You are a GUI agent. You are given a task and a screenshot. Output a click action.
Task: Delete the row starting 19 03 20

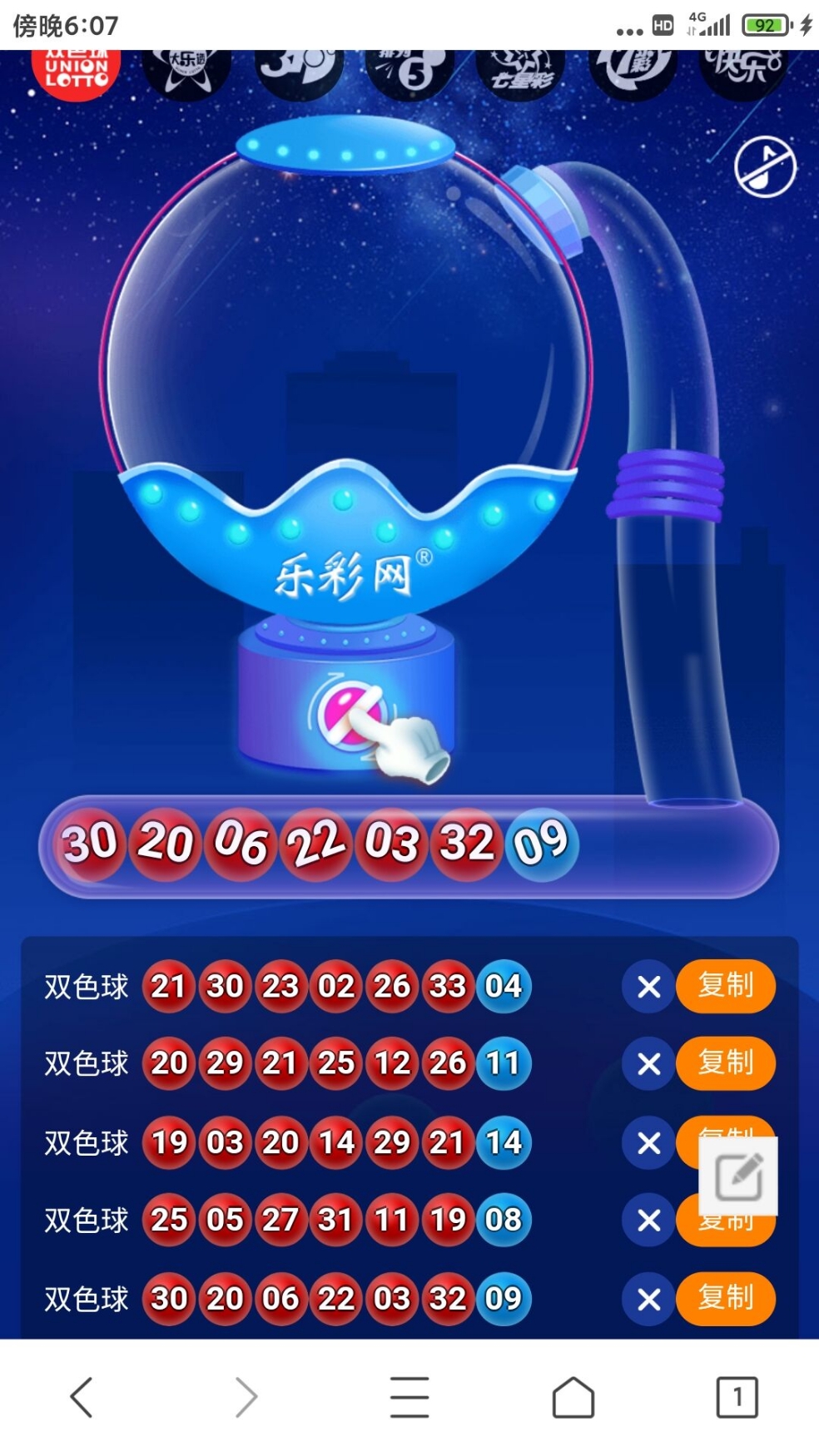pyautogui.click(x=648, y=1143)
